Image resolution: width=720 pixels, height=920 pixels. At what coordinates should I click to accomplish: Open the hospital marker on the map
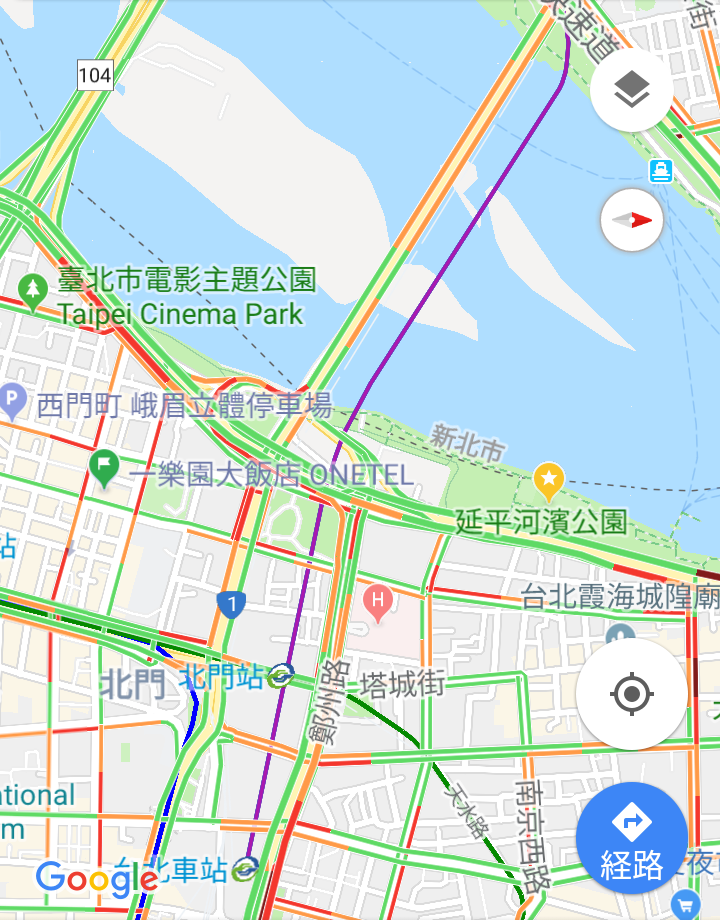click(x=378, y=601)
